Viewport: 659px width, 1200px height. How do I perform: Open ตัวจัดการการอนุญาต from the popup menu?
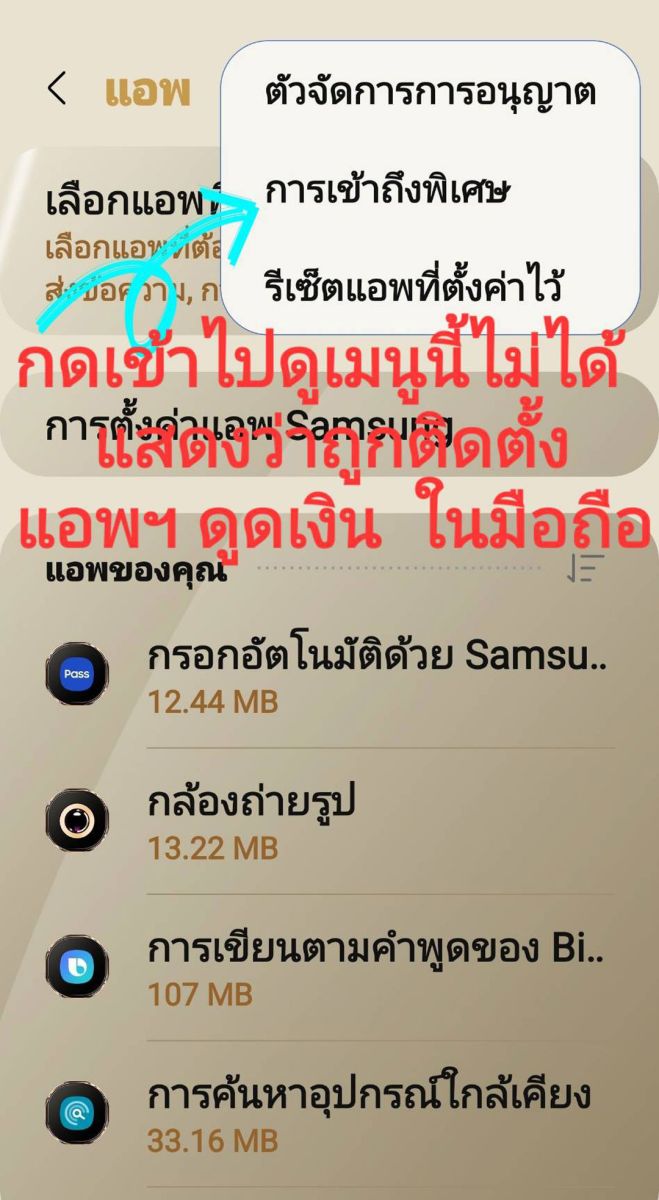coord(430,93)
